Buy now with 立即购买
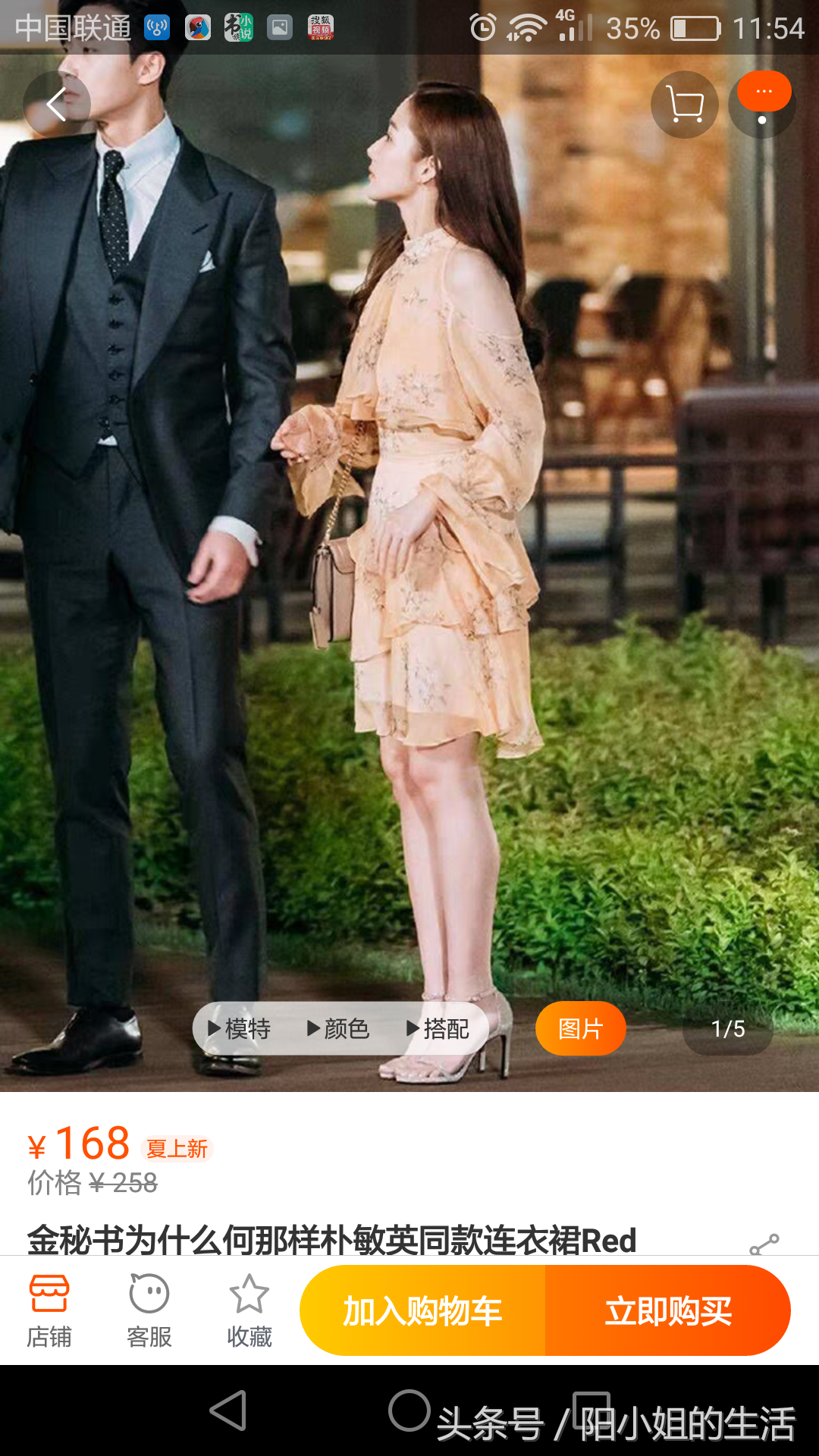 [668, 1310]
